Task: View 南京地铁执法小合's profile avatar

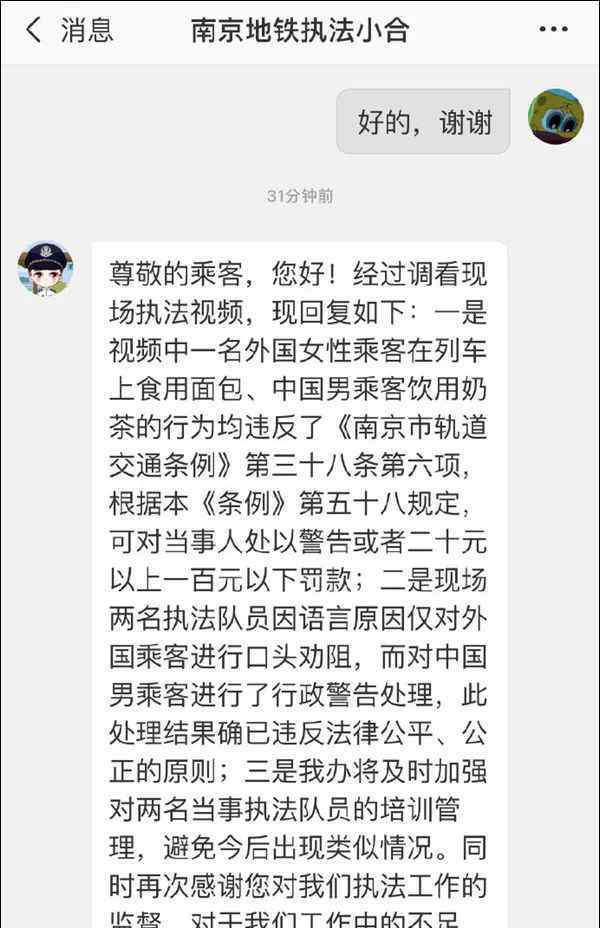Action: coord(45,269)
